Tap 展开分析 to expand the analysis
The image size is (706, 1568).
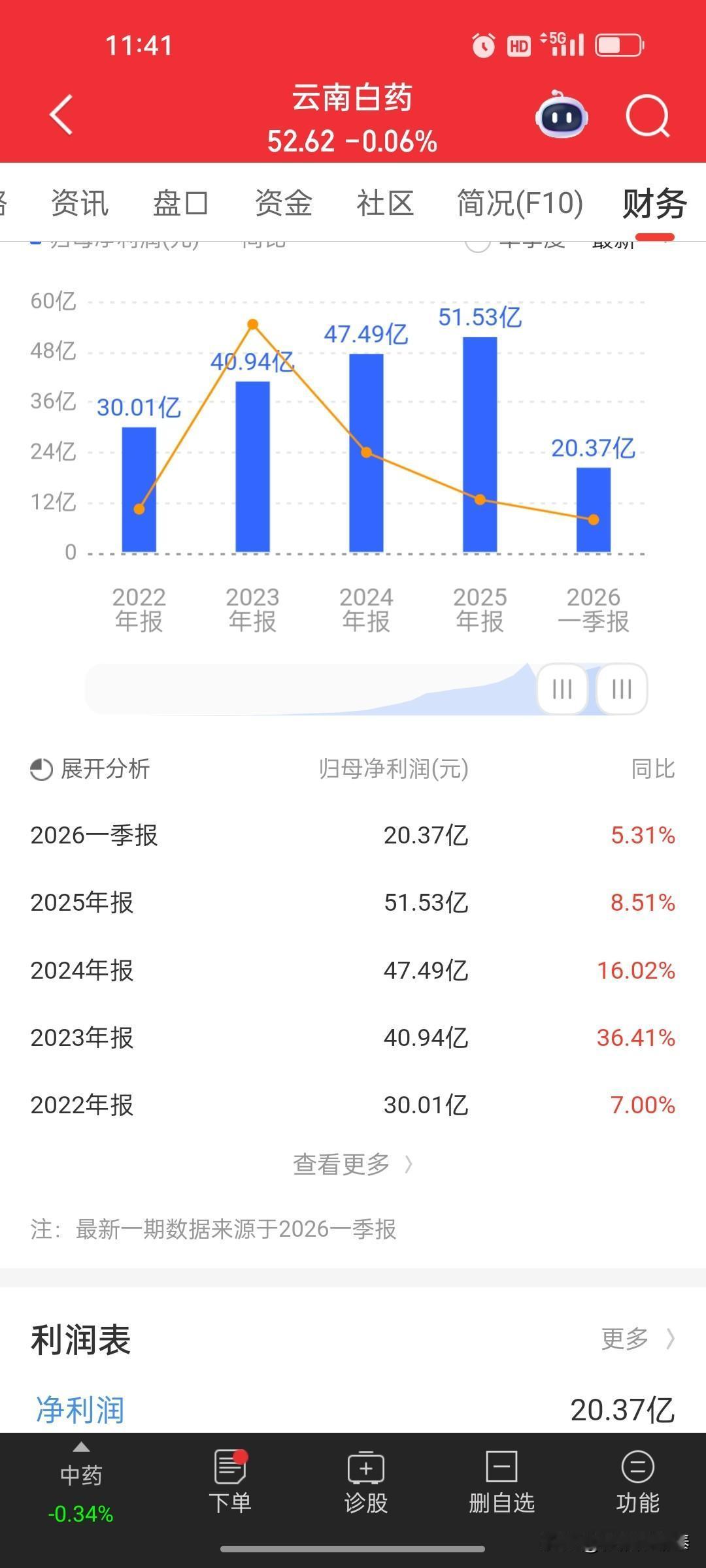[90, 769]
